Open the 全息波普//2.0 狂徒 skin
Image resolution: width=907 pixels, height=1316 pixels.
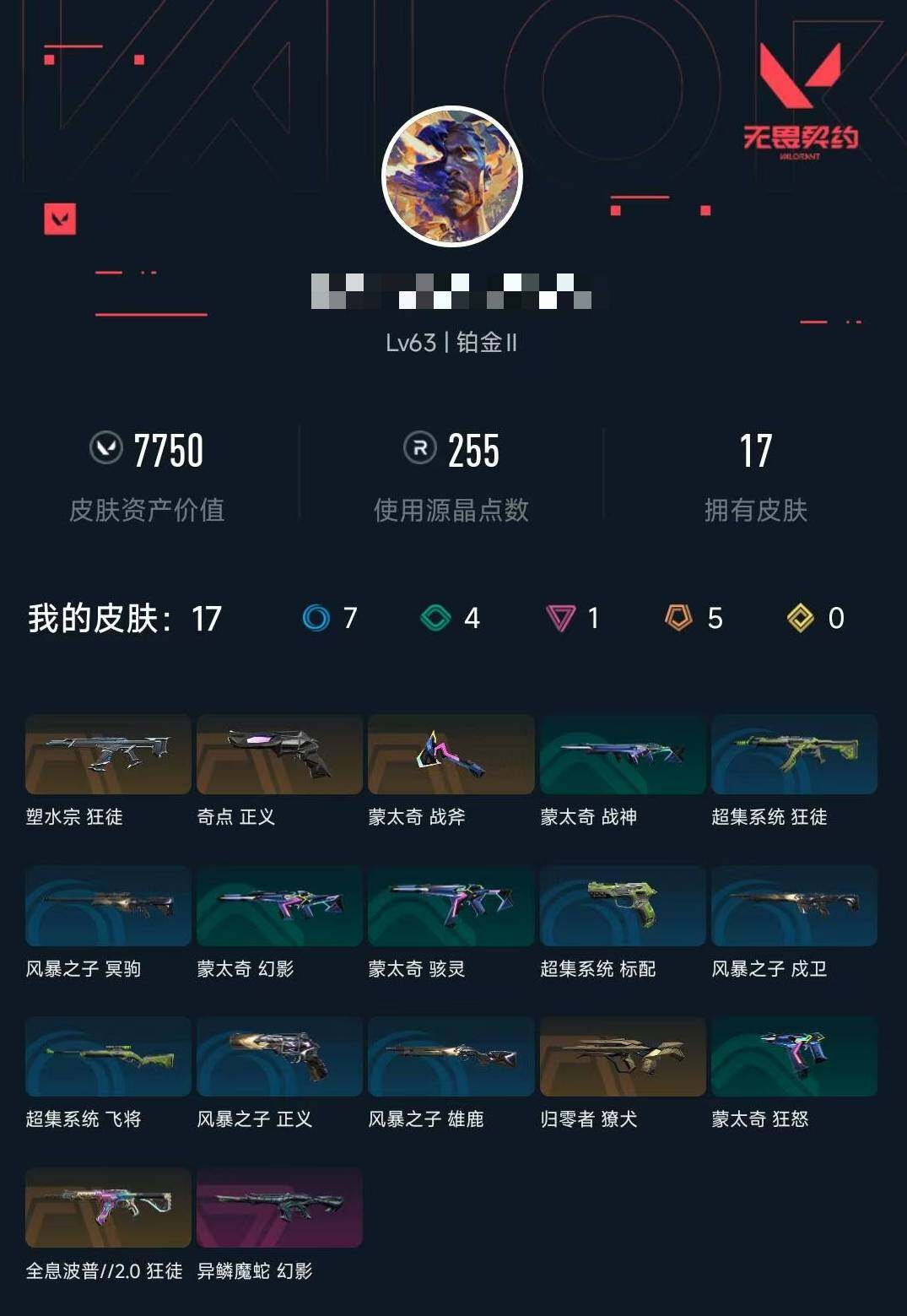point(107,1208)
